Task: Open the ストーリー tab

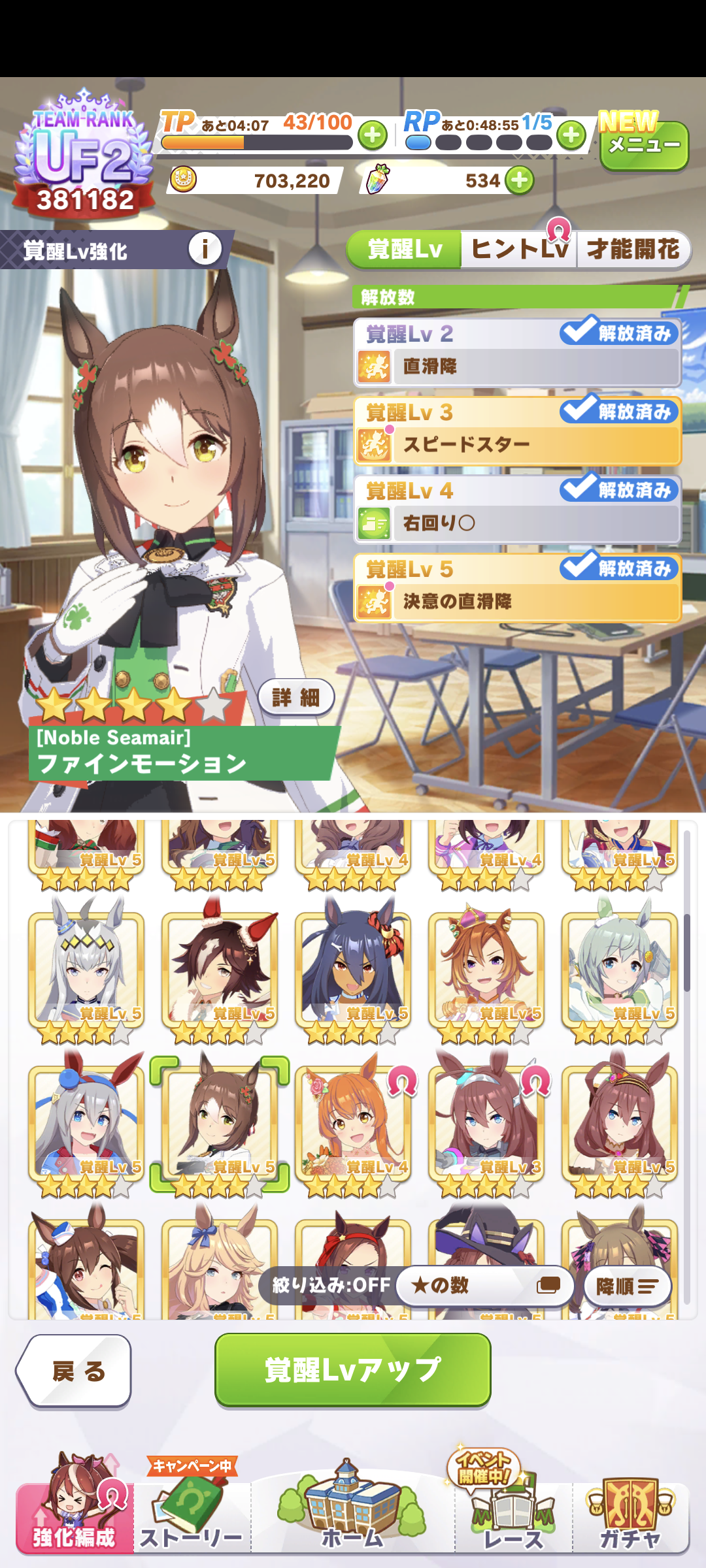Action: point(192,1516)
